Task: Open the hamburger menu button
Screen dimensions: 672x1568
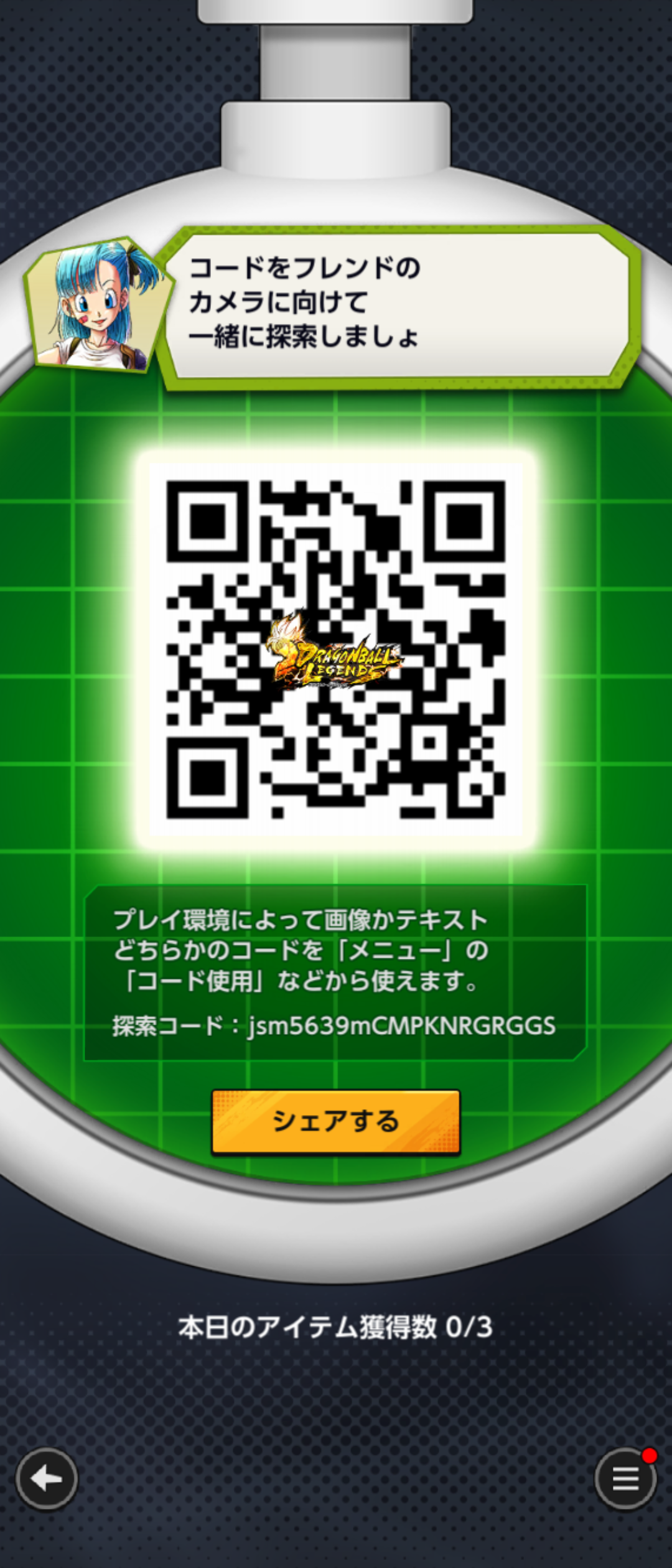Action: [625, 1479]
